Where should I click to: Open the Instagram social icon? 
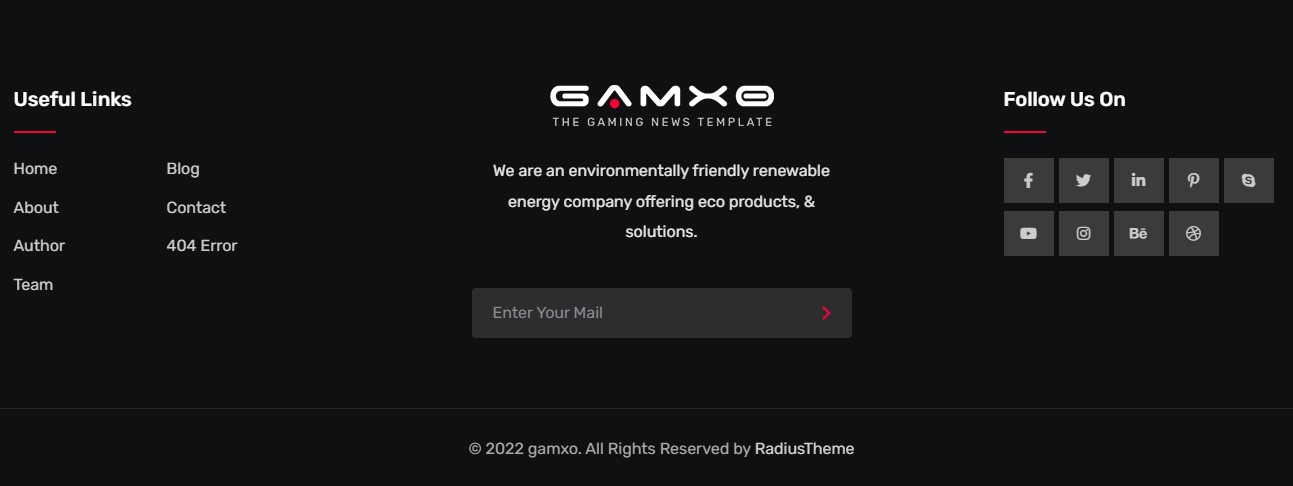point(1083,234)
